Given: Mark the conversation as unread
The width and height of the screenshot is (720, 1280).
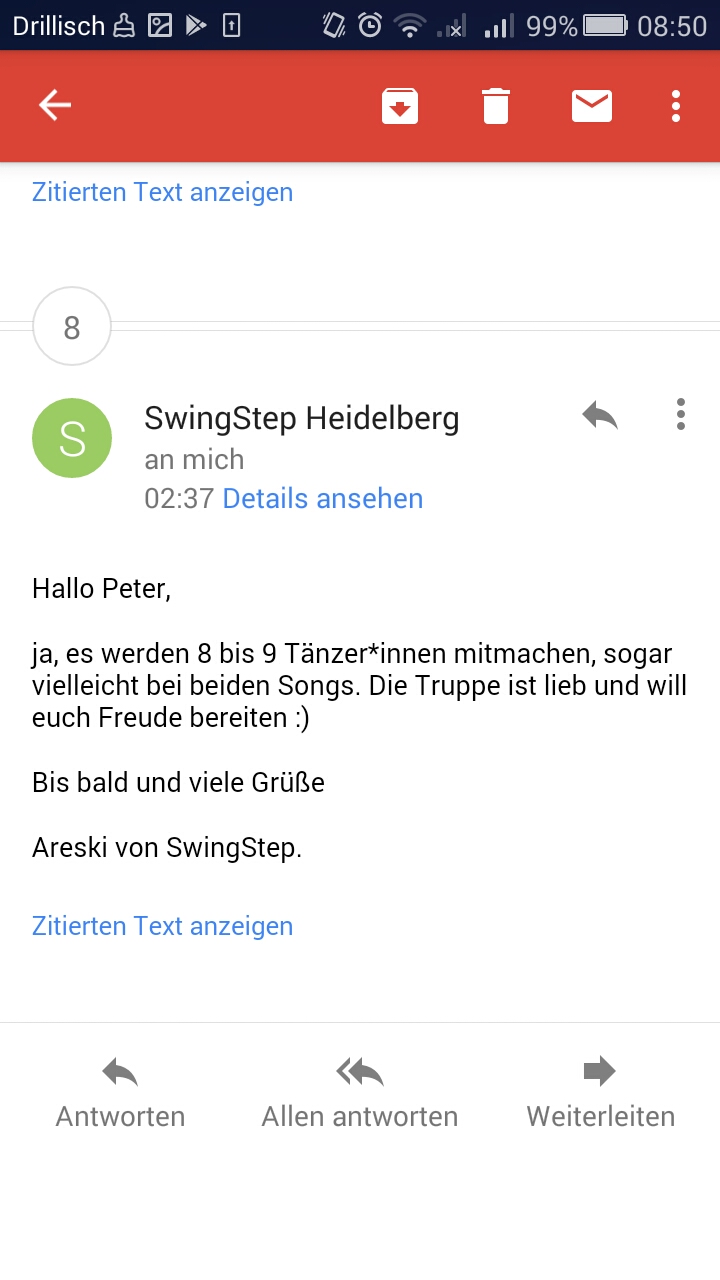Looking at the screenshot, I should pos(592,106).
